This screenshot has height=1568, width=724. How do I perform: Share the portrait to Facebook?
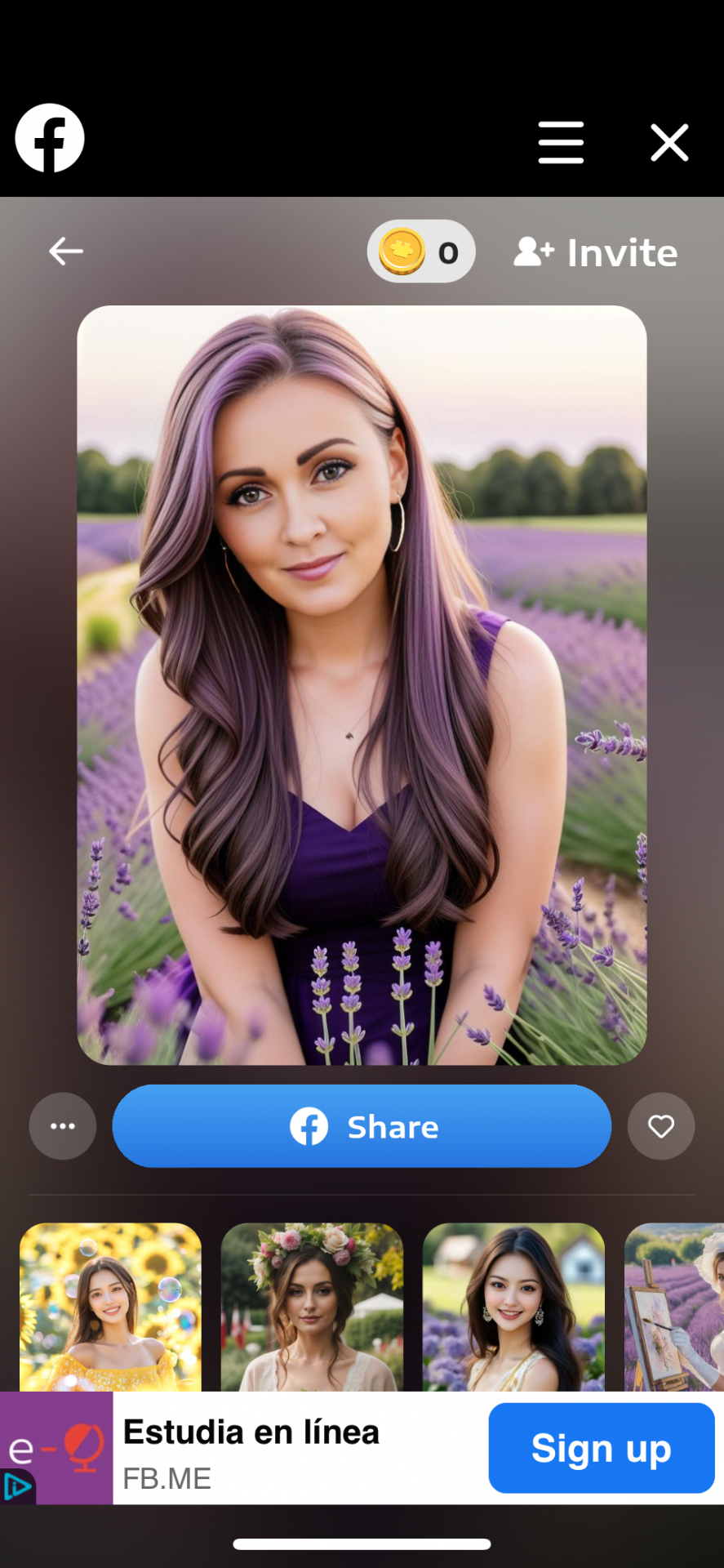pyautogui.click(x=362, y=1126)
